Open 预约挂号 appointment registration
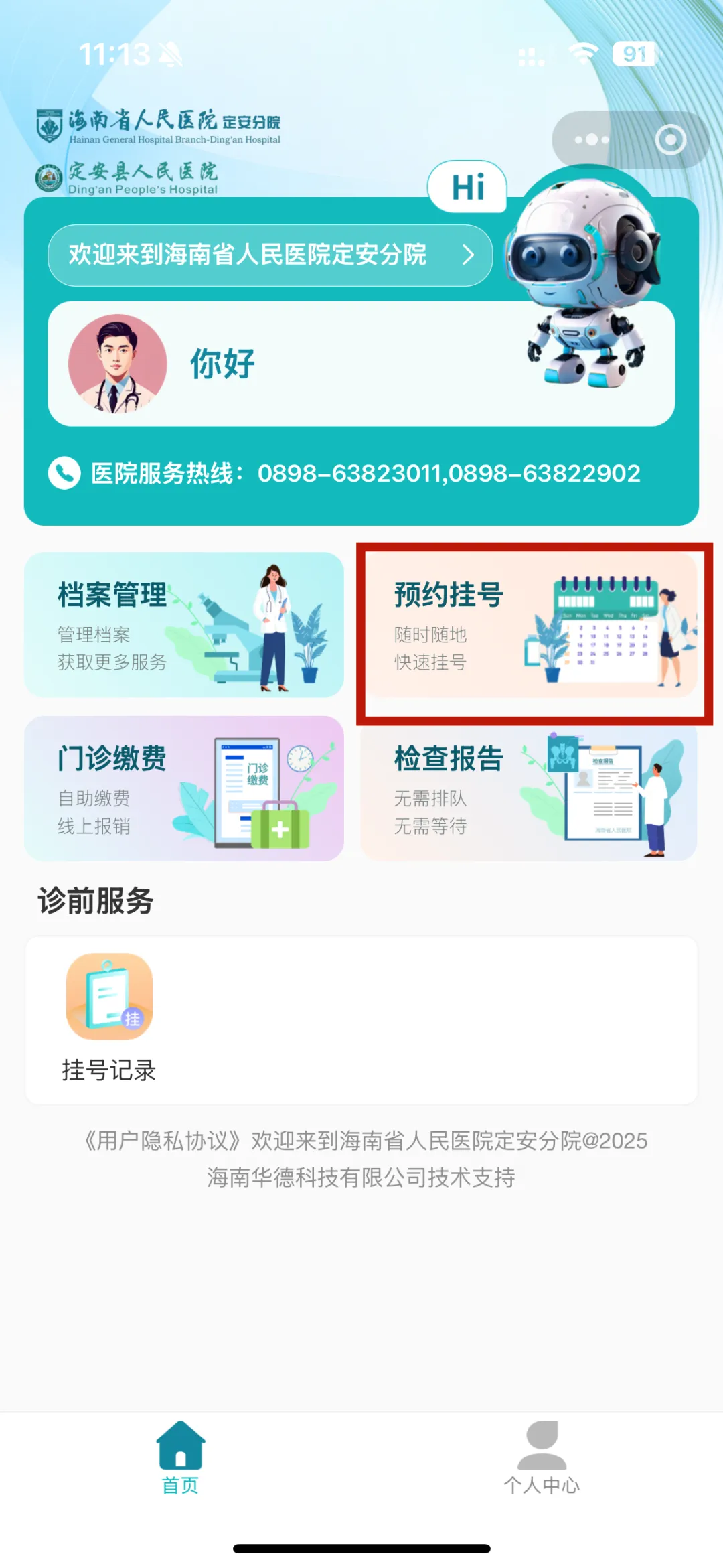Screen dimensions: 723x1568 pyautogui.click(x=529, y=625)
